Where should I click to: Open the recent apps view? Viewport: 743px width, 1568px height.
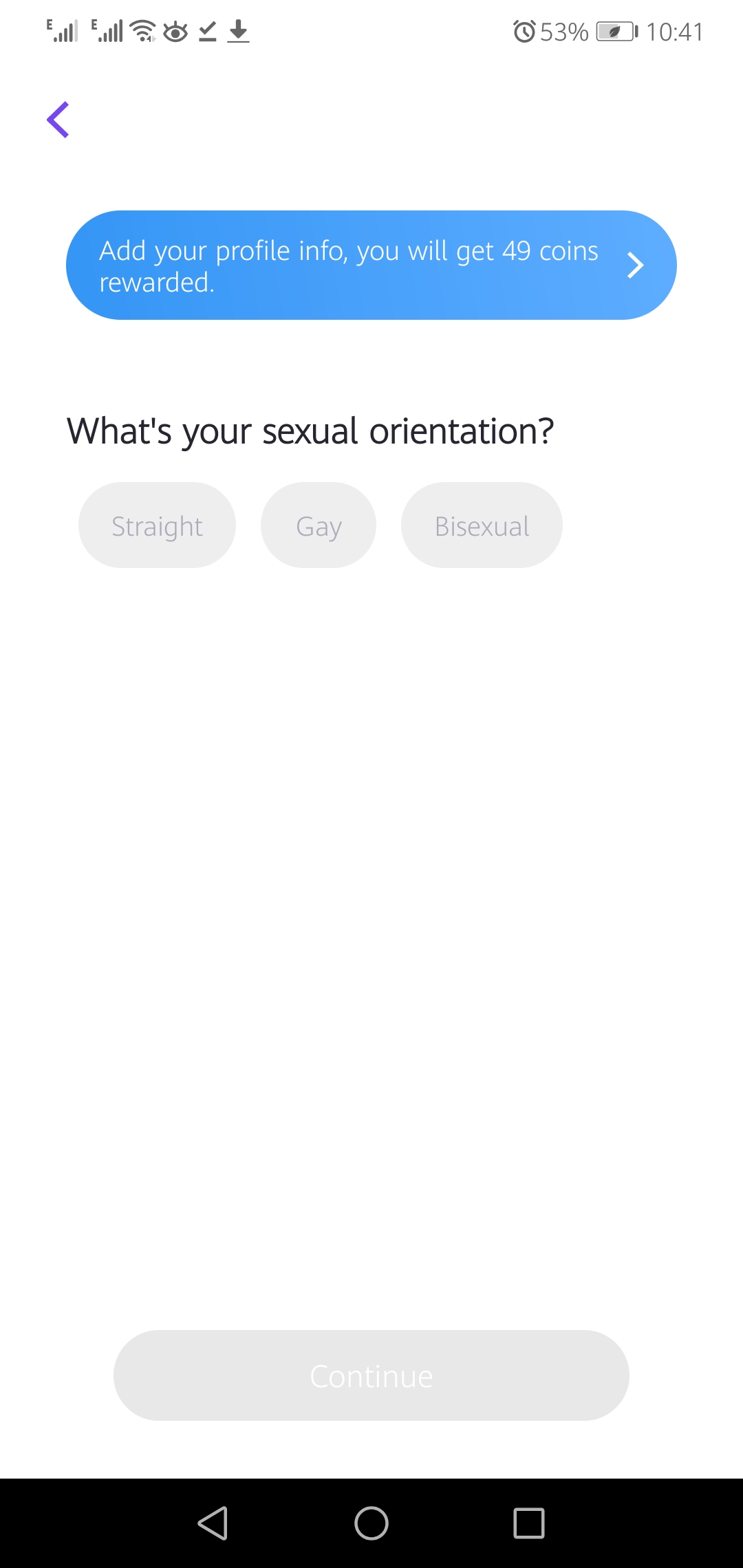(x=529, y=1523)
